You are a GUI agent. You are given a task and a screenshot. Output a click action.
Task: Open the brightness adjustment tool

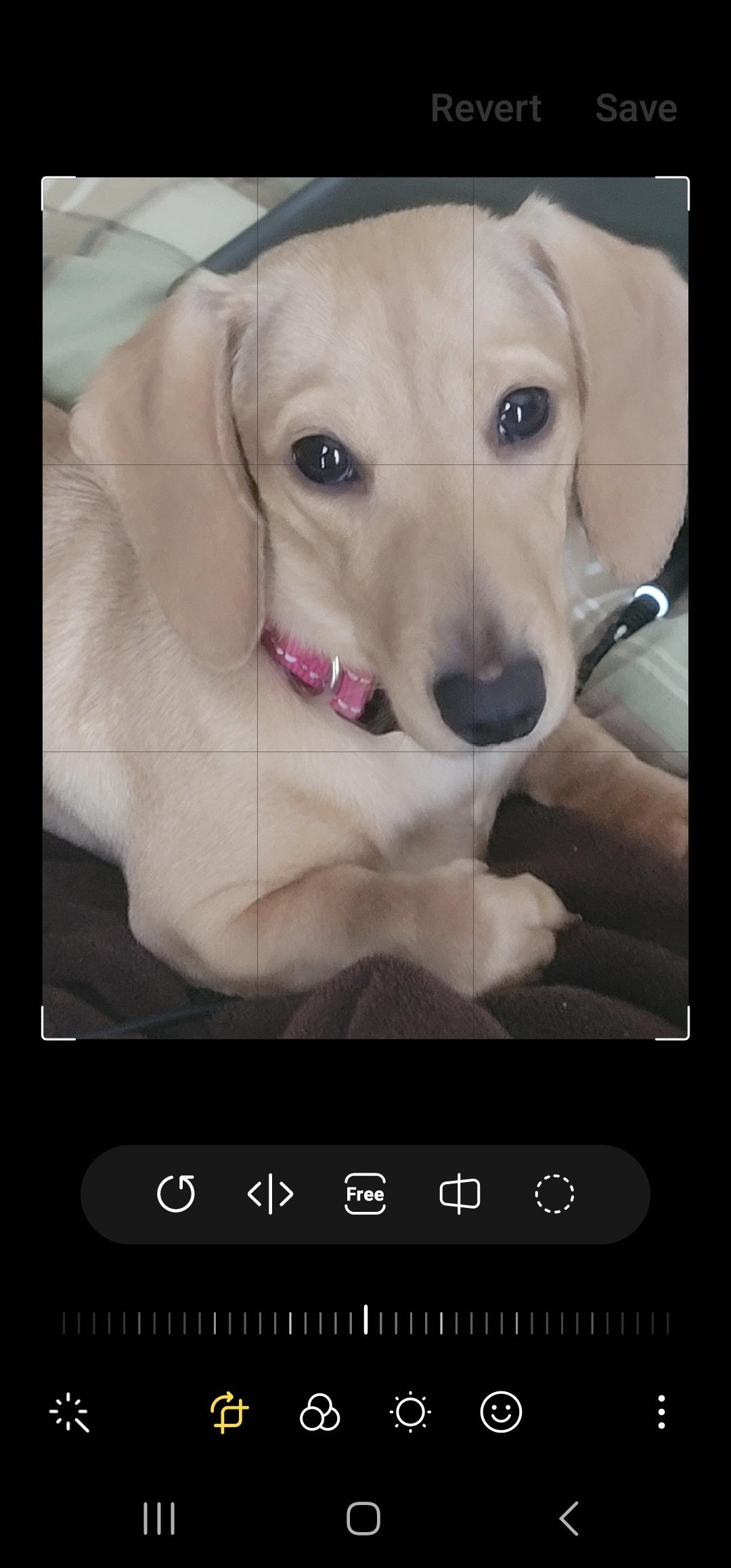410,1412
